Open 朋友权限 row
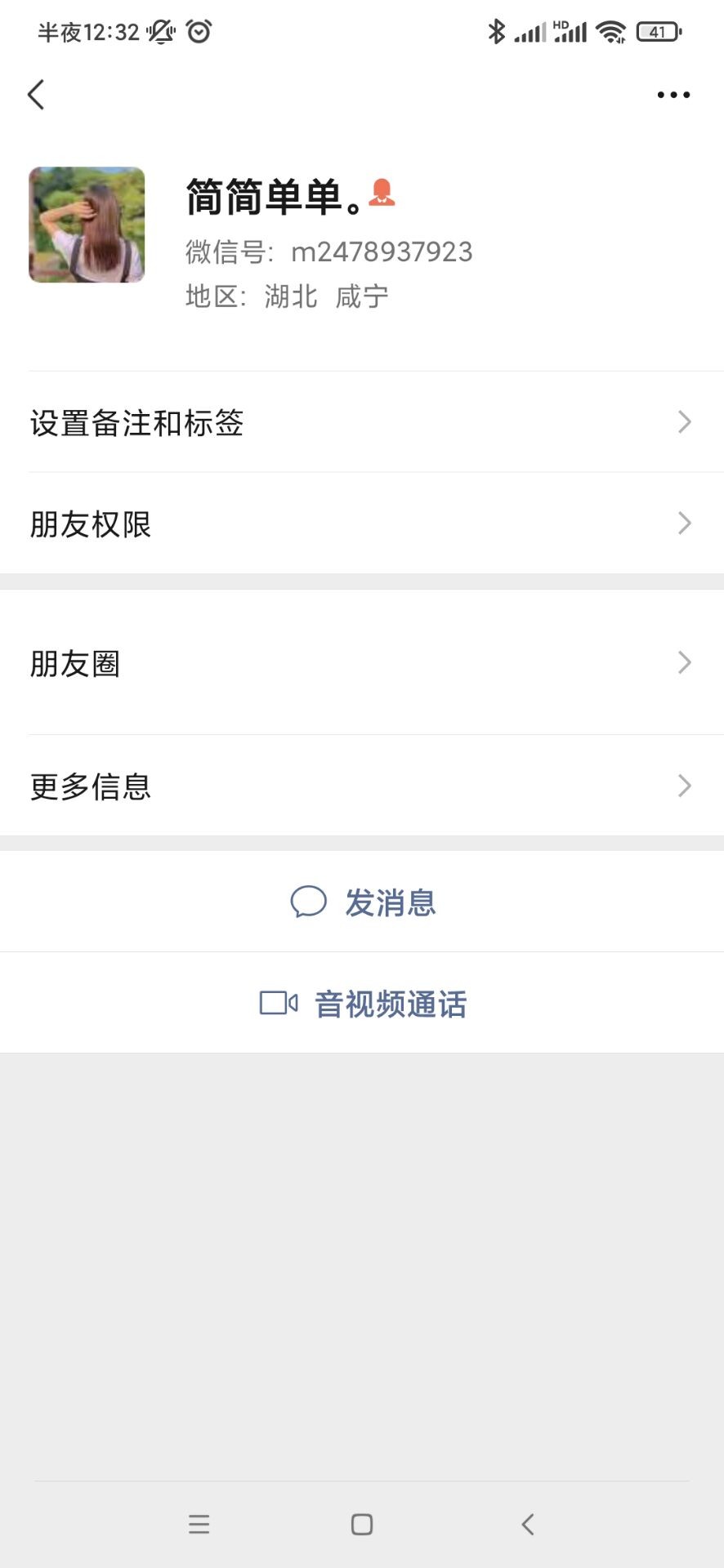Image resolution: width=724 pixels, height=1568 pixels. [362, 523]
